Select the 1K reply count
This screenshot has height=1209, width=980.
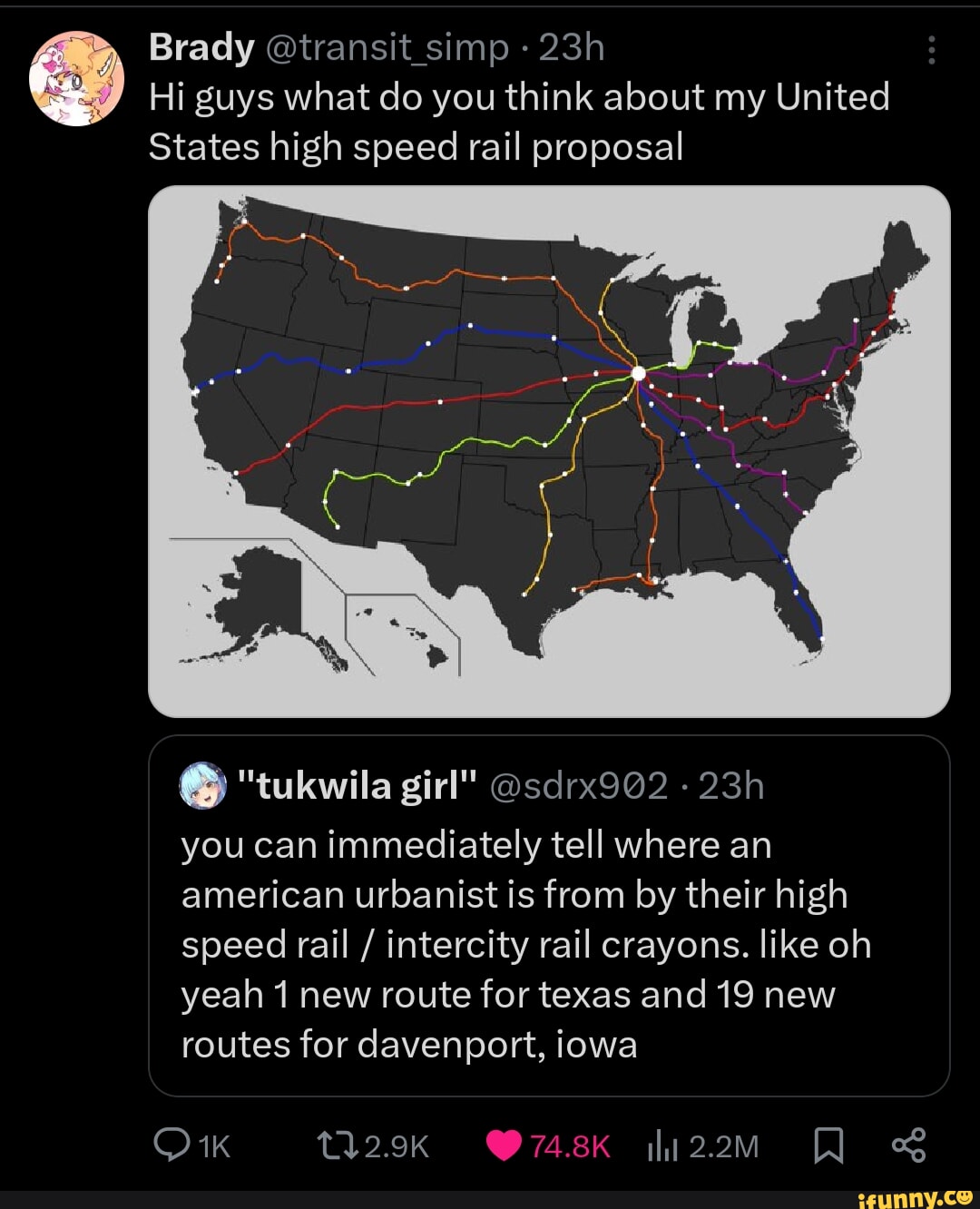(211, 1145)
